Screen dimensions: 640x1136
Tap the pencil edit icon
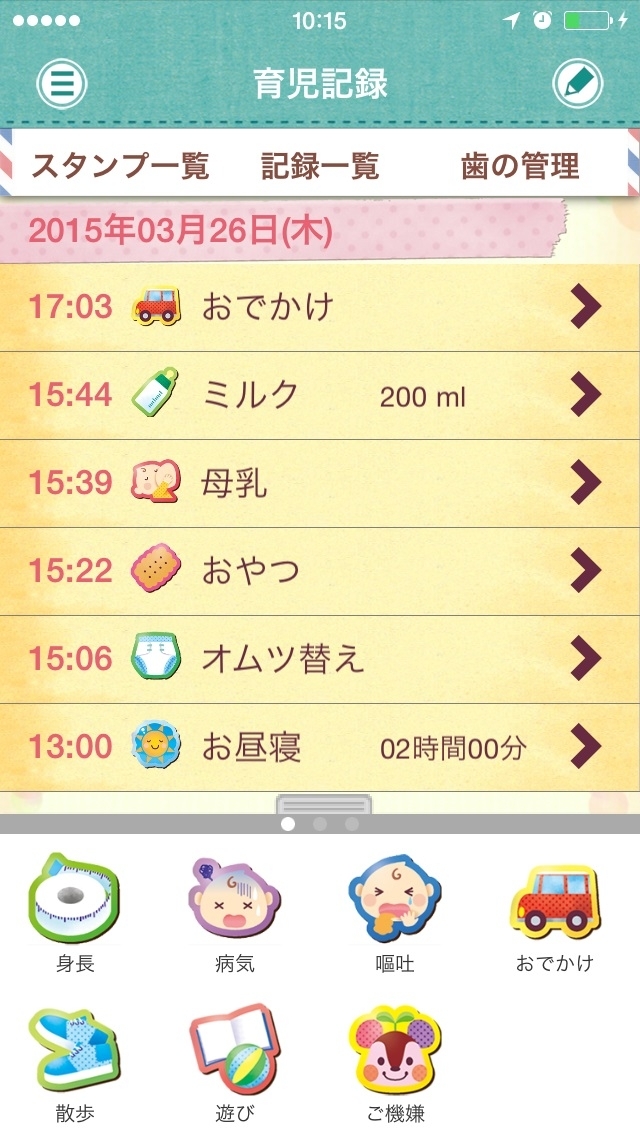pyautogui.click(x=578, y=84)
